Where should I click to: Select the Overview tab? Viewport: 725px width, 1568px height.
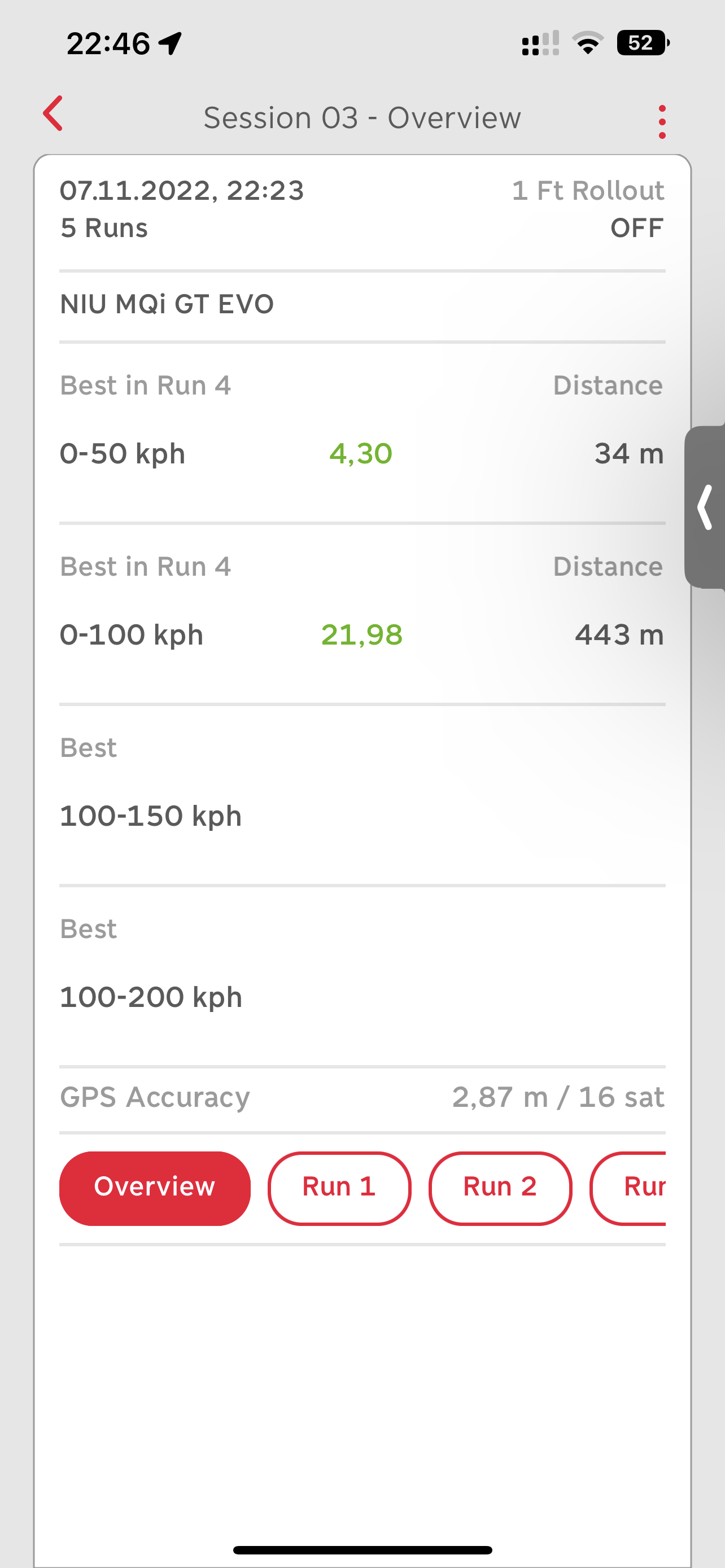pyautogui.click(x=155, y=1188)
